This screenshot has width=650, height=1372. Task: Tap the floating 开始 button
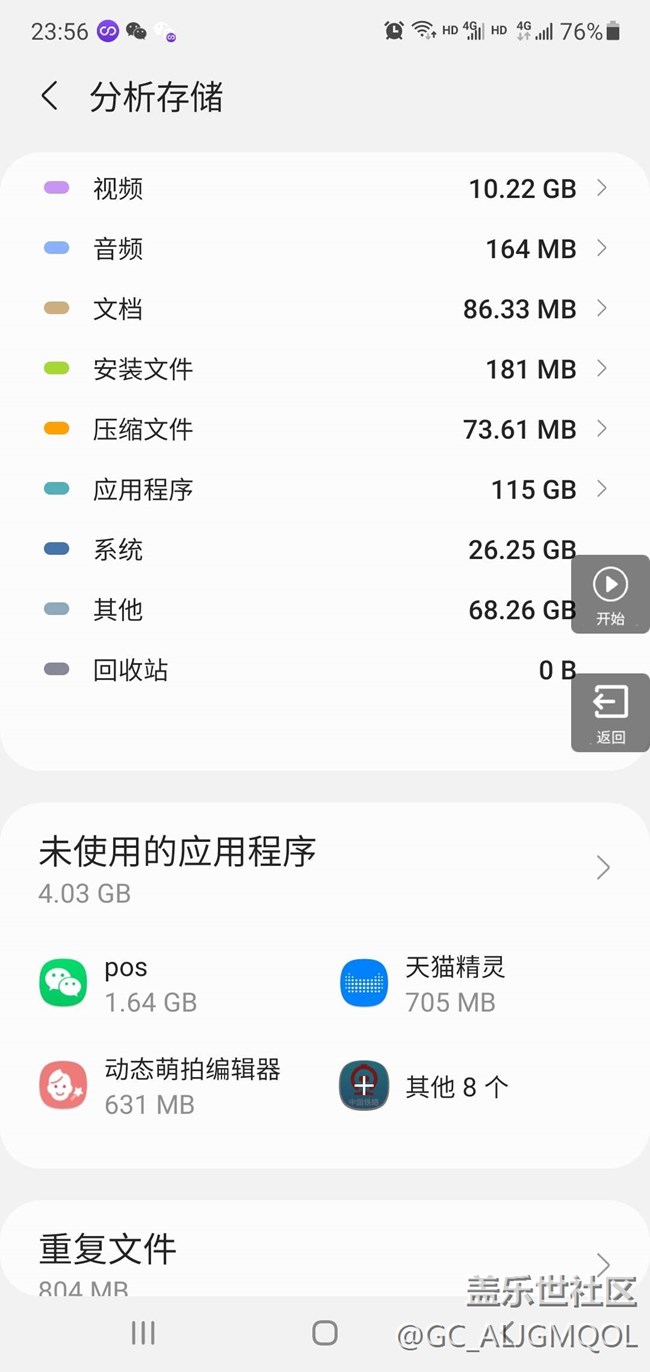click(x=610, y=594)
